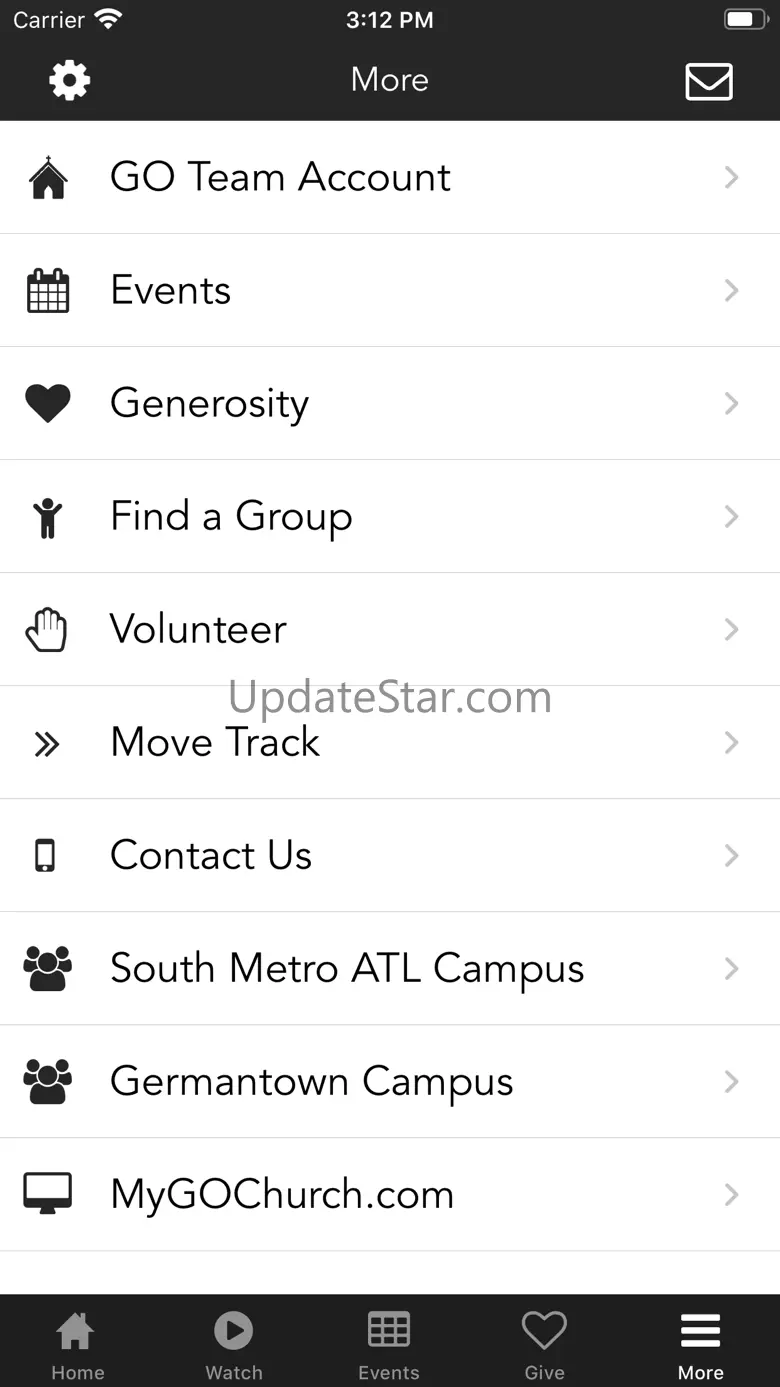This screenshot has height=1387, width=780.
Task: Choose the Volunteer option
Action: coord(390,630)
